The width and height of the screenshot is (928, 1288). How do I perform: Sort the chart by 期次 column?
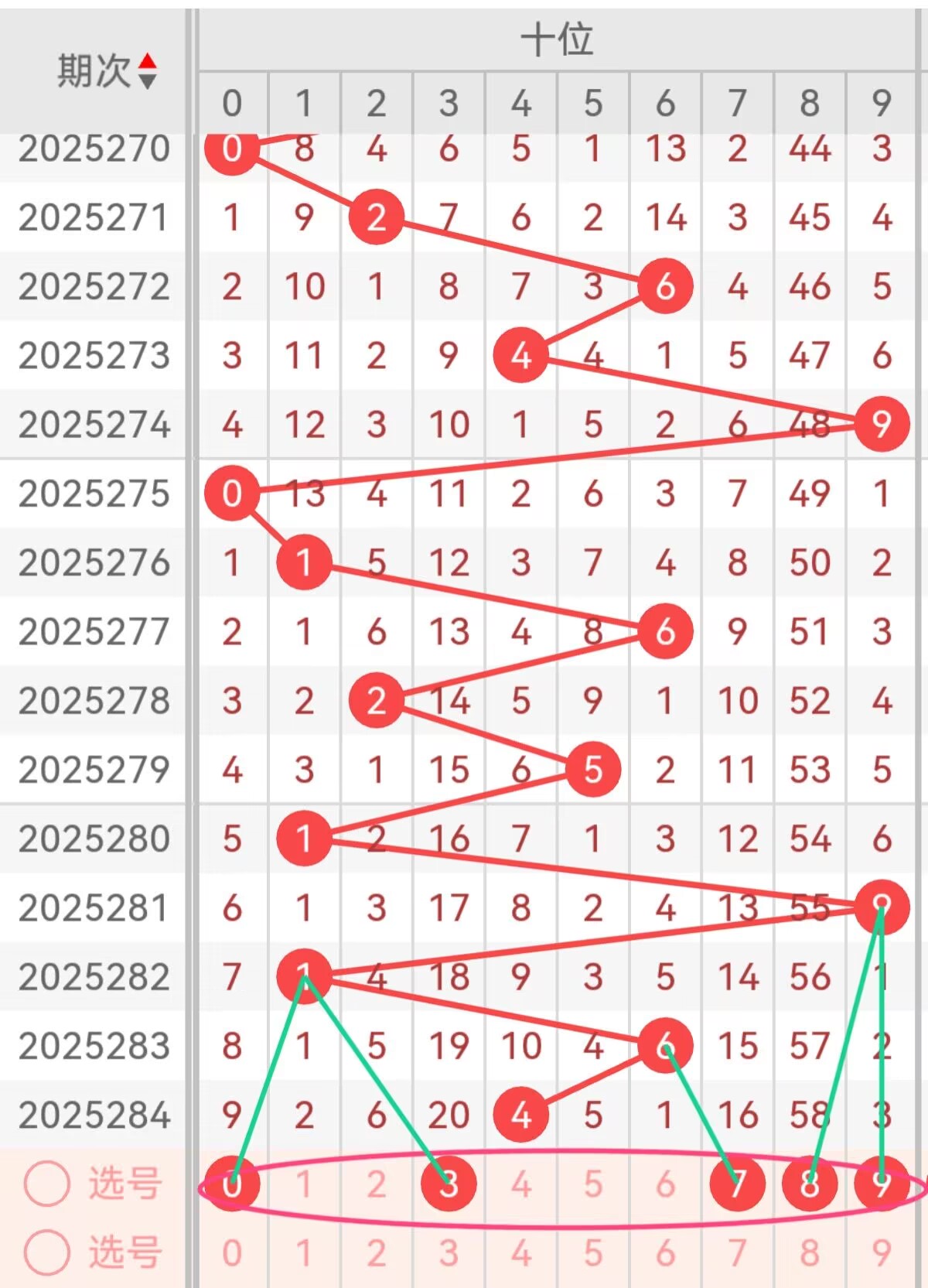coord(147,71)
